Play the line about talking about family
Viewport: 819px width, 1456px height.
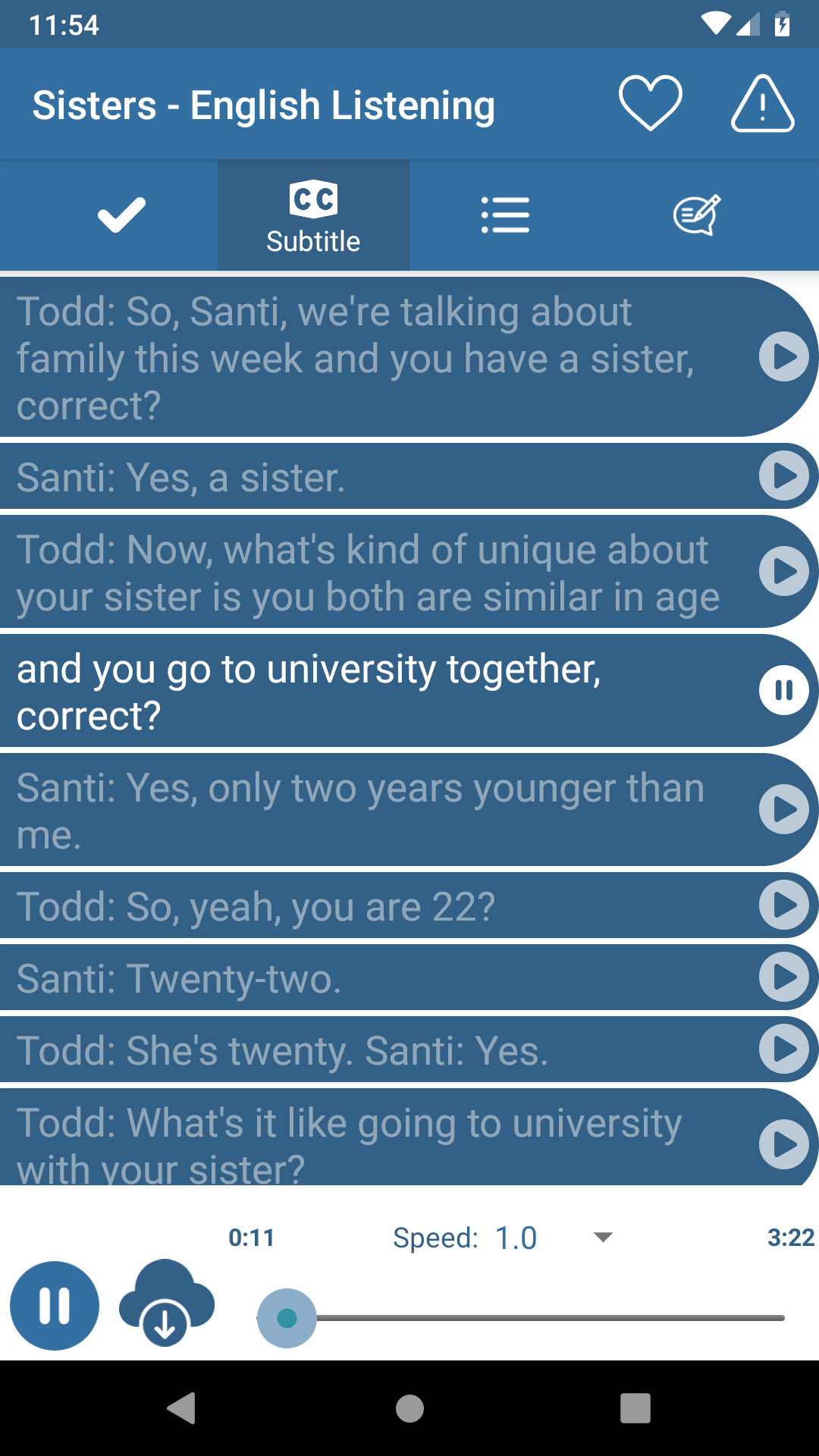click(x=784, y=356)
